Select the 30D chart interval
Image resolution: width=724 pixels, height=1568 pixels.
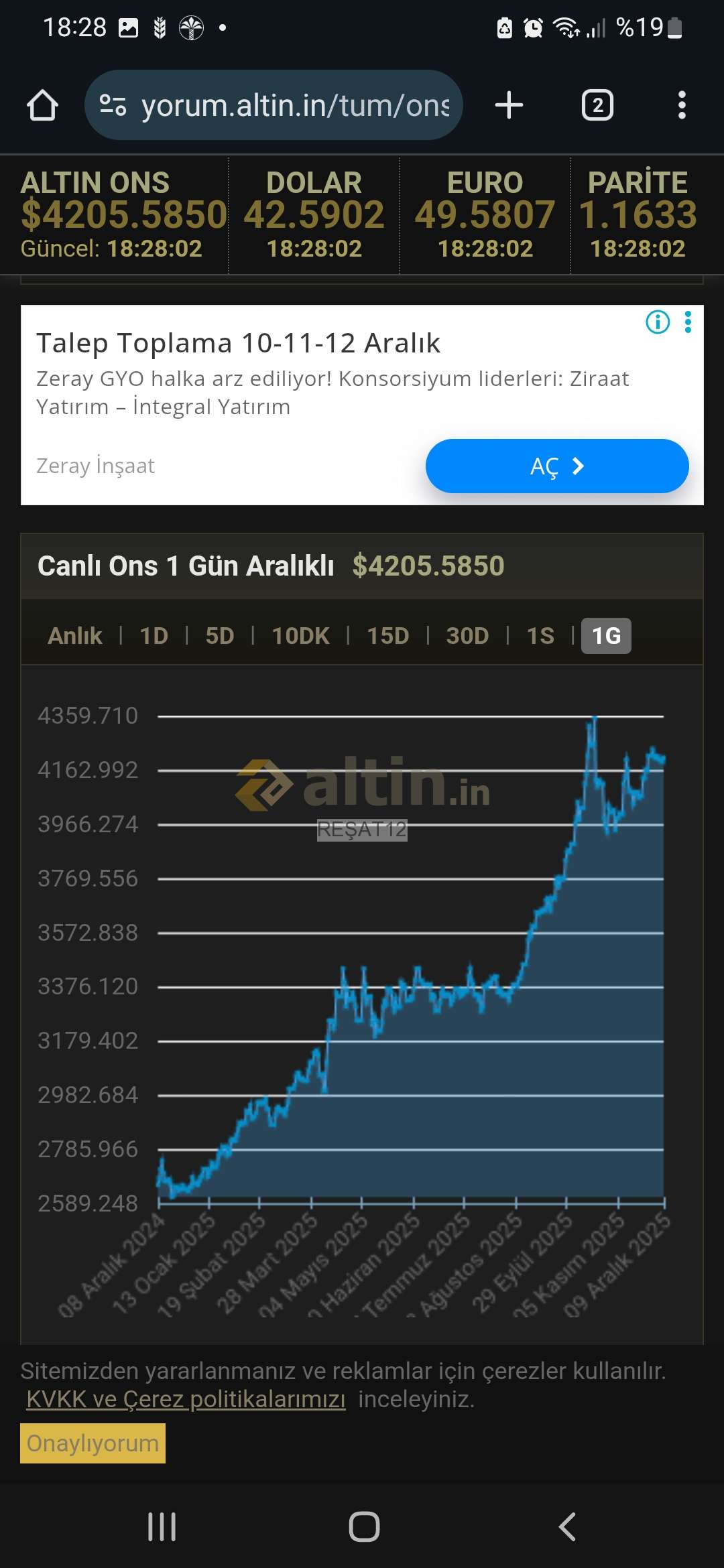pos(467,635)
